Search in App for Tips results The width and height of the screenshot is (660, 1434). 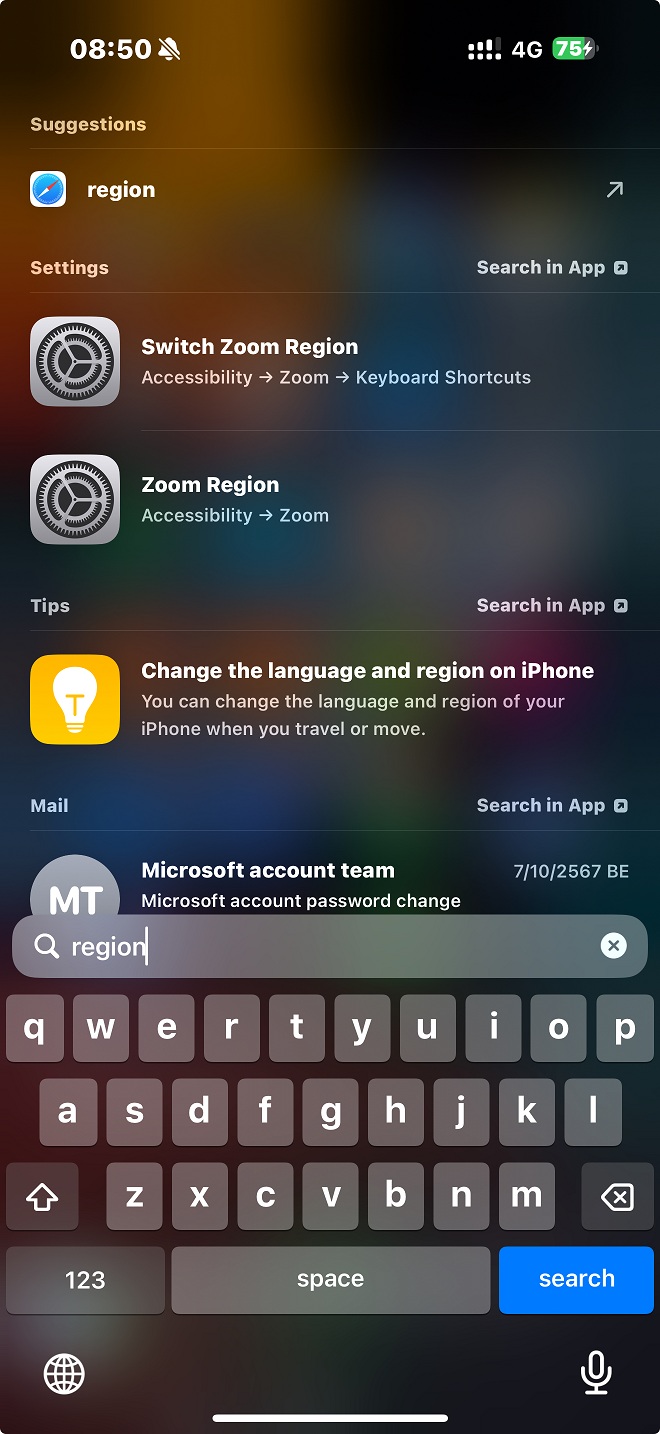pos(552,606)
